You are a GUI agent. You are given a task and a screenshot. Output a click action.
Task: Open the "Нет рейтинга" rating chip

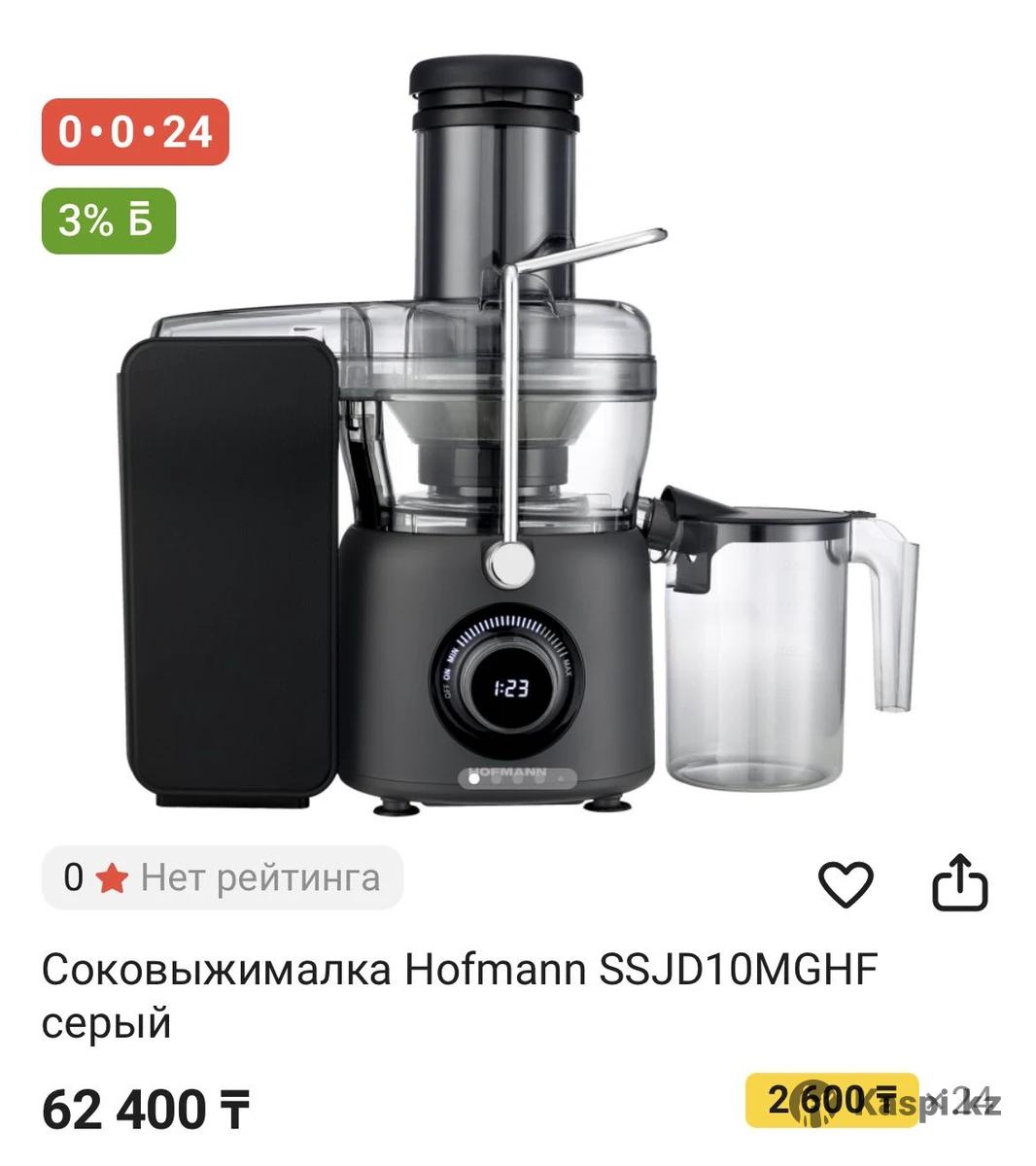coord(223,877)
